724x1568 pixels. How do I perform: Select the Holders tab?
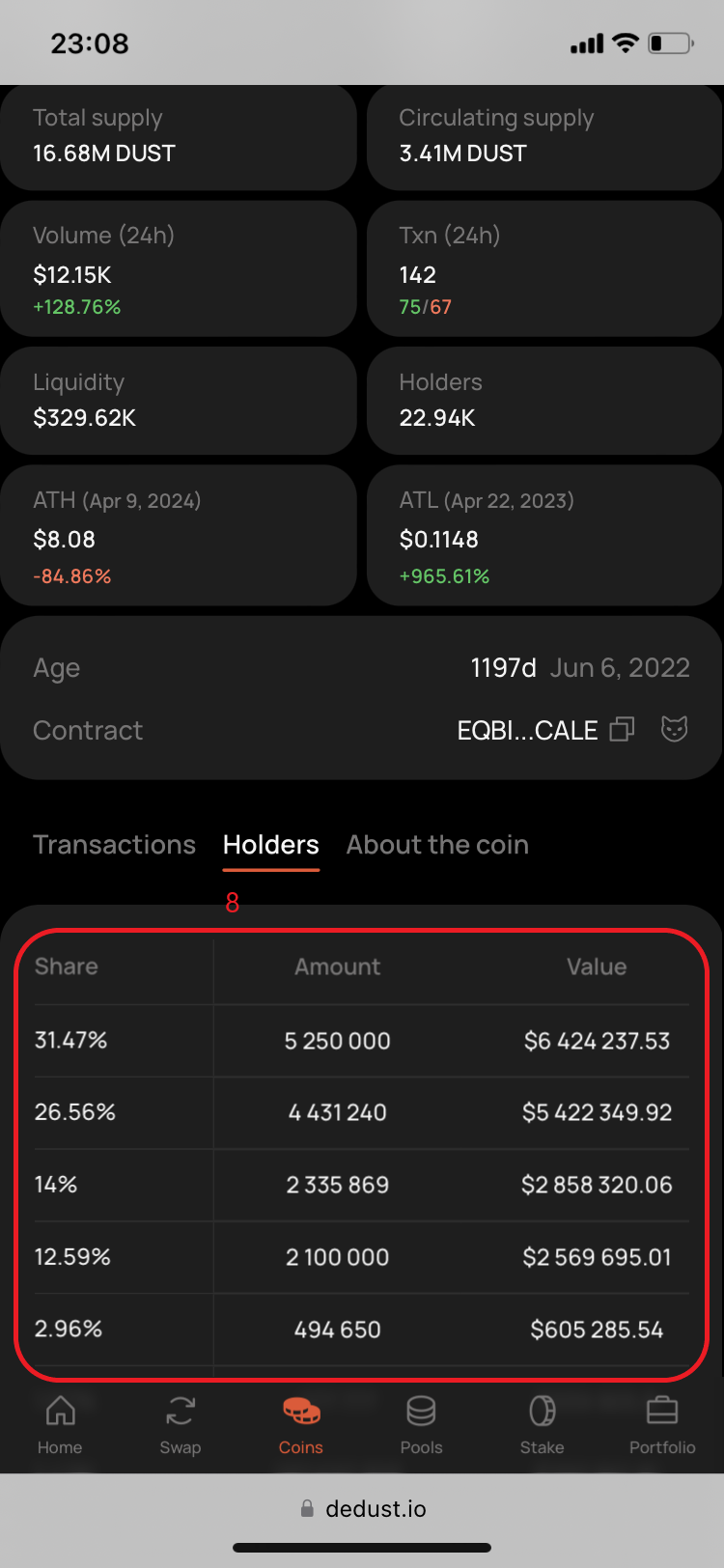pyautogui.click(x=270, y=845)
